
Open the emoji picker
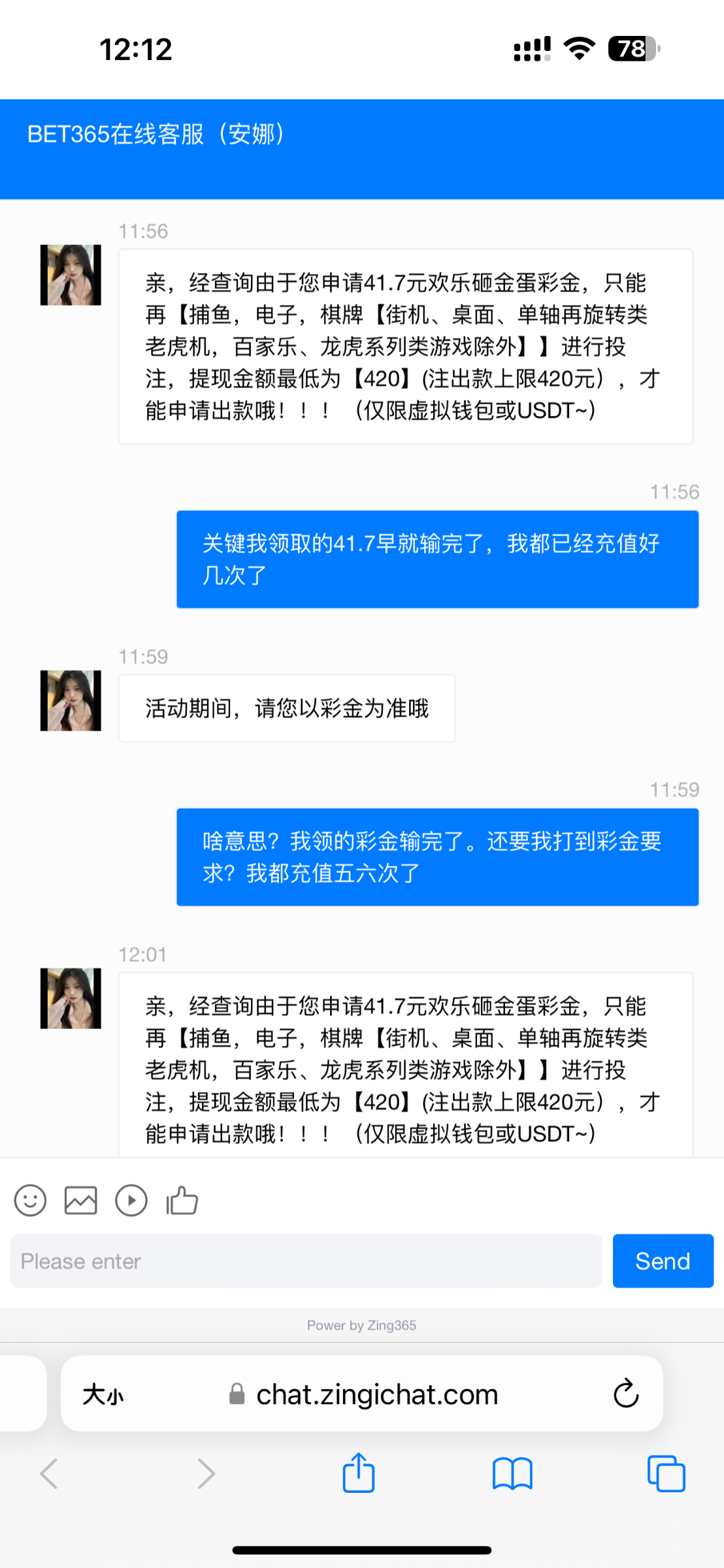[30, 1200]
